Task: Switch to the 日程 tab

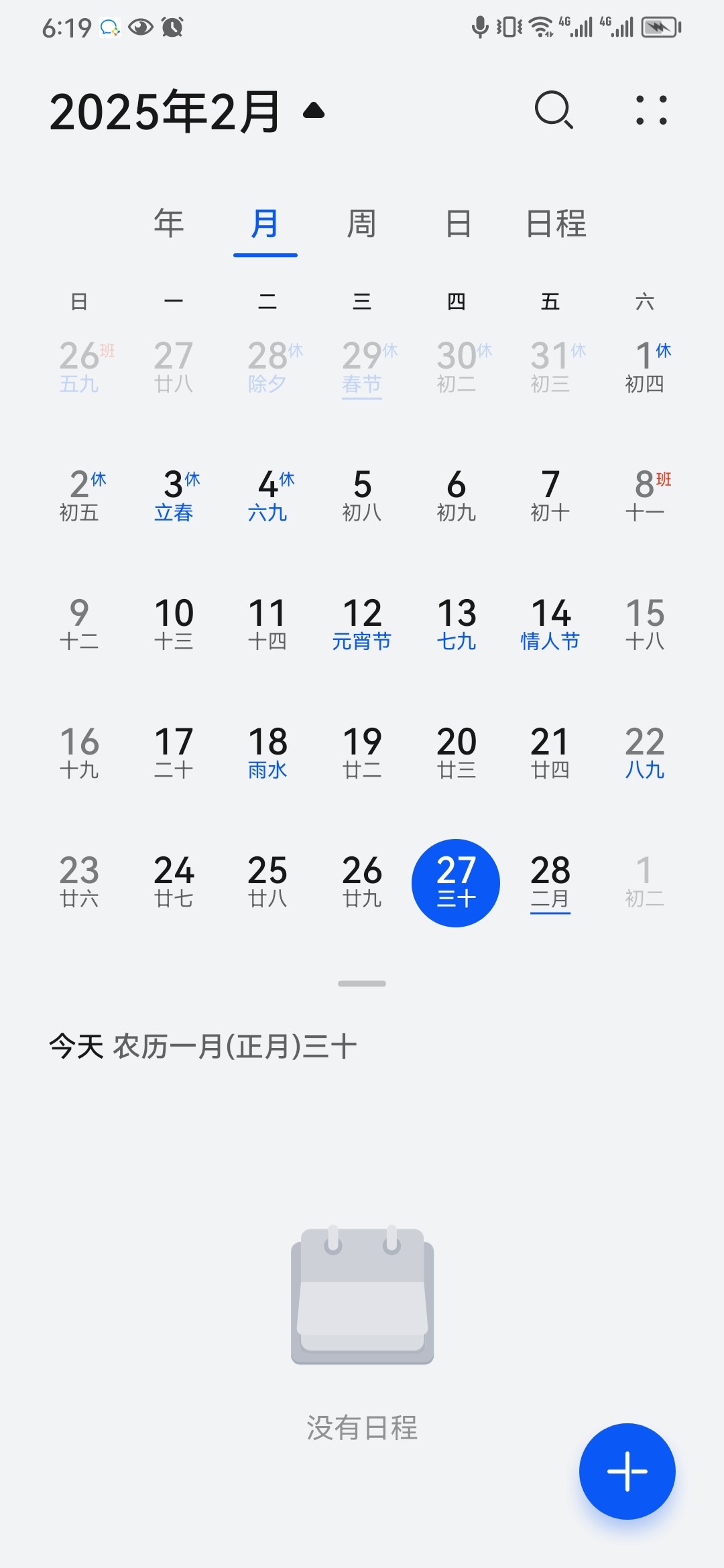Action: (556, 223)
